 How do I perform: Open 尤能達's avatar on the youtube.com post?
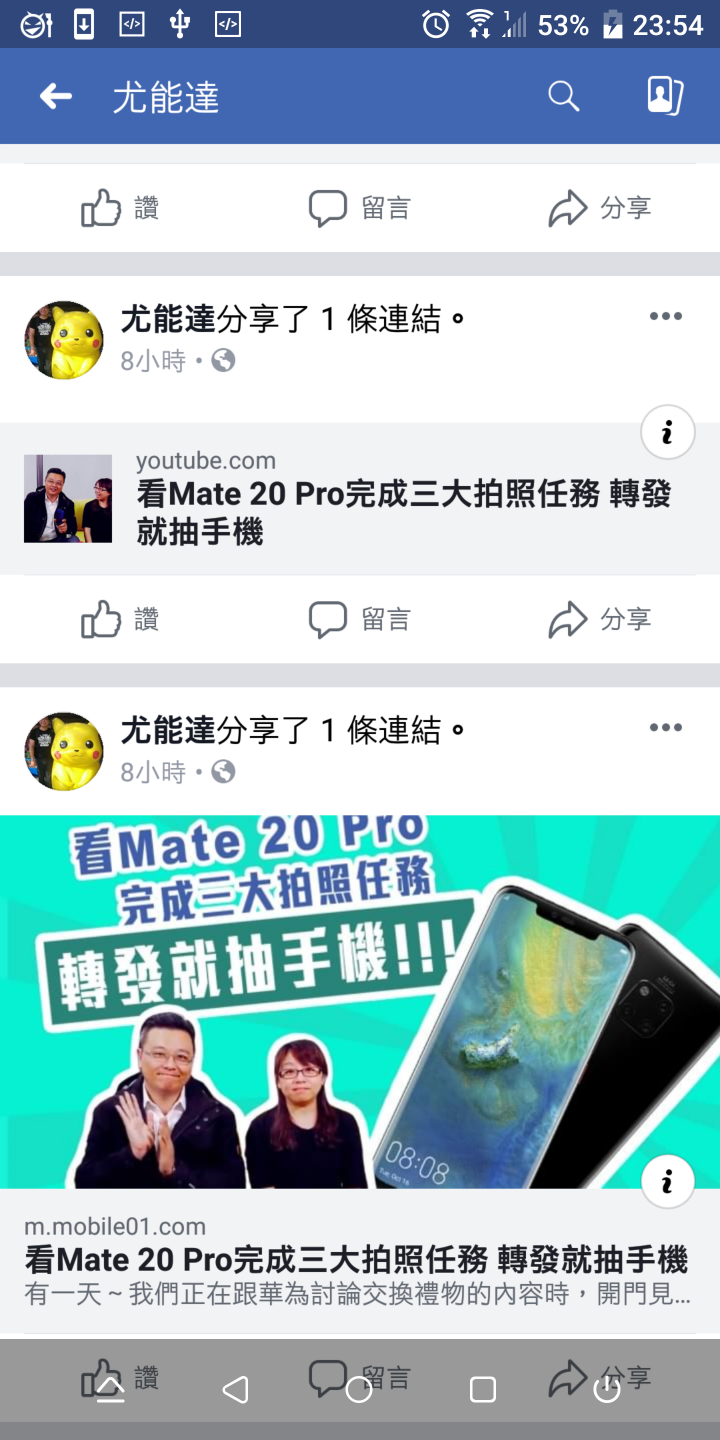click(x=64, y=340)
